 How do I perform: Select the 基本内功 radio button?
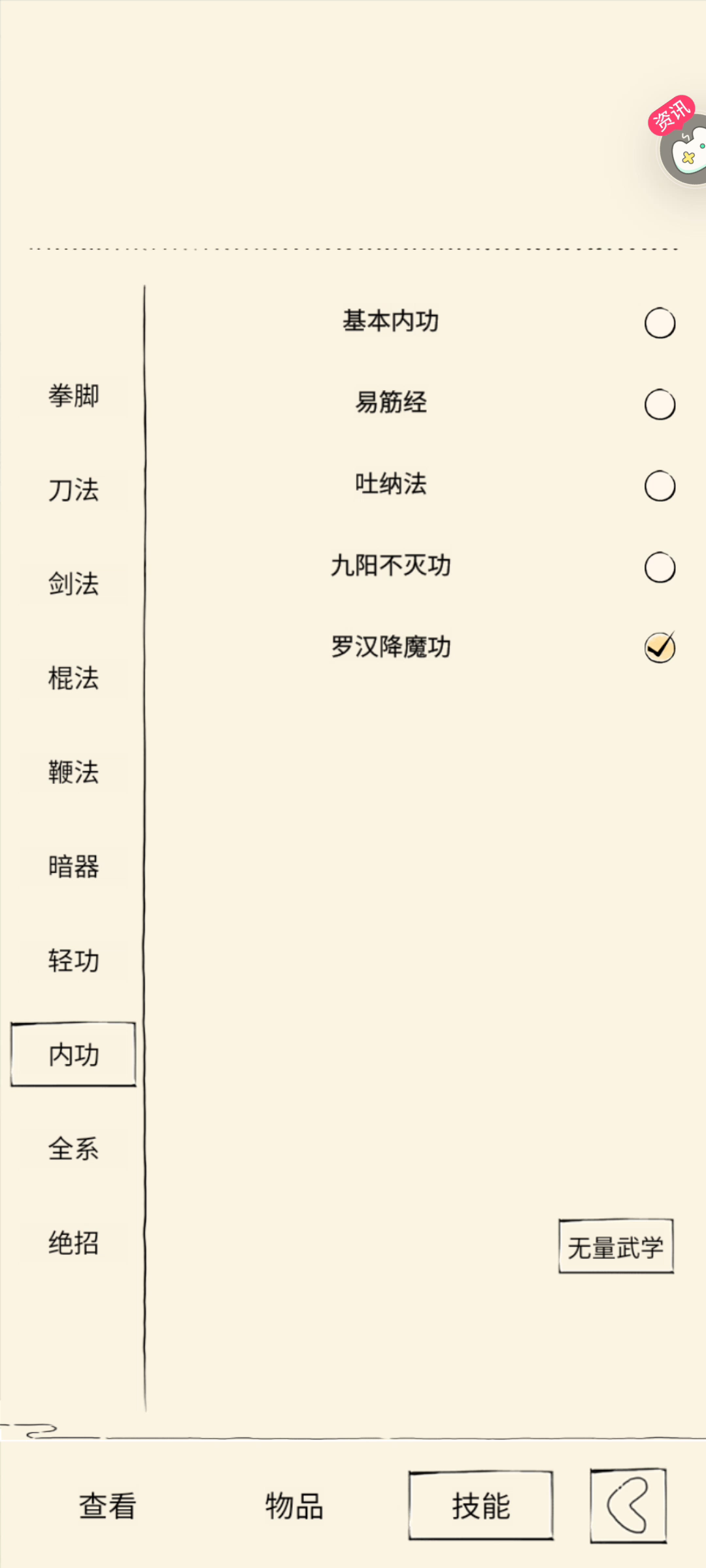pyautogui.click(x=660, y=323)
